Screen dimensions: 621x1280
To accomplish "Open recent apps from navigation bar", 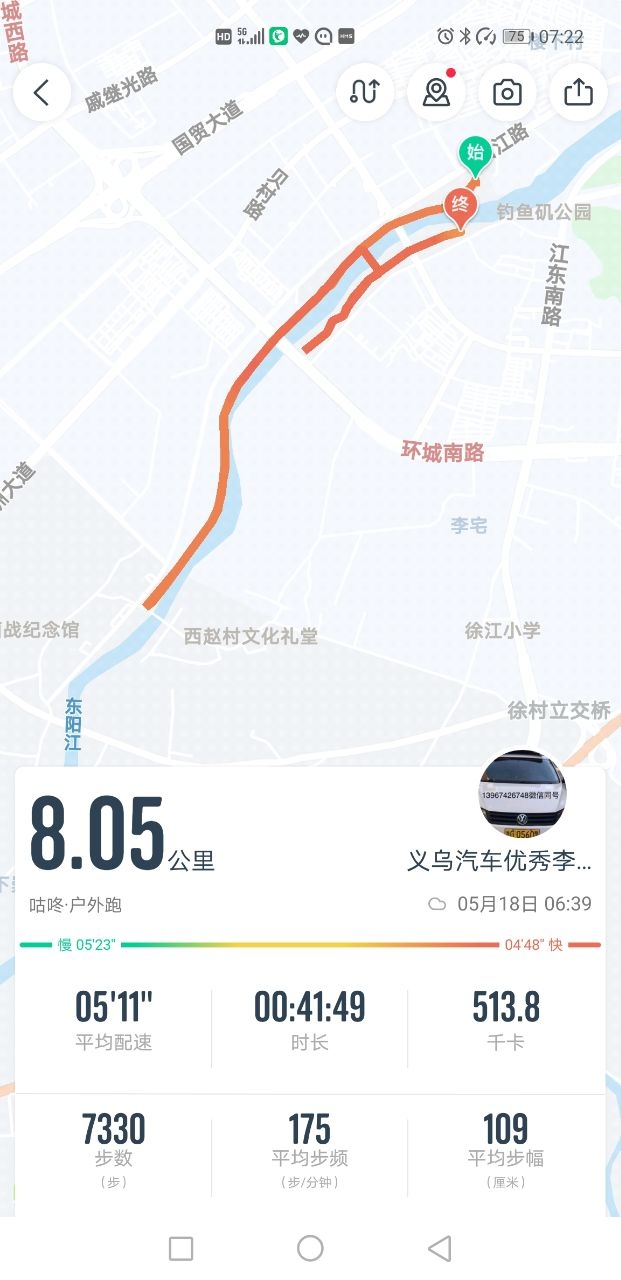I will (181, 1248).
